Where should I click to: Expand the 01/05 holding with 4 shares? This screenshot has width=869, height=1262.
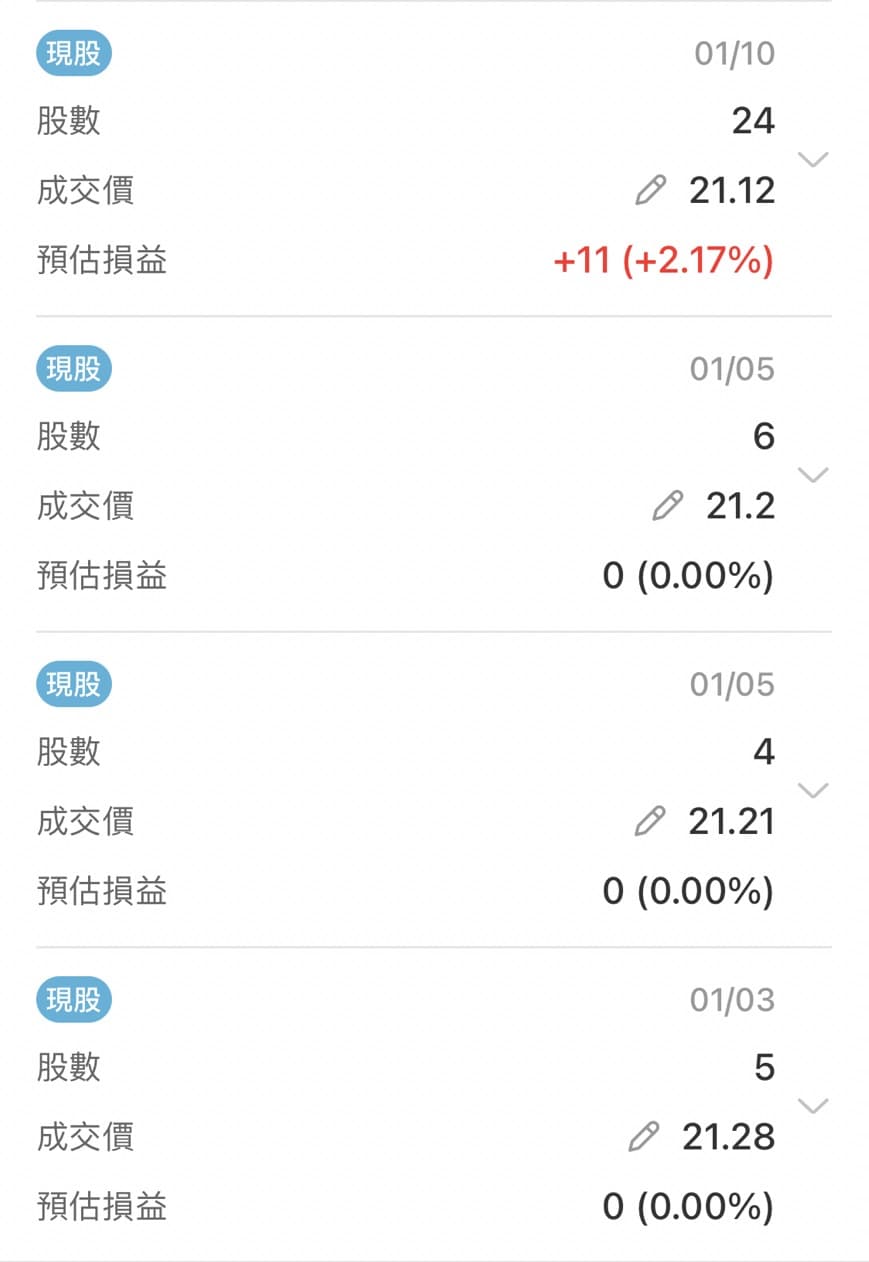point(815,790)
